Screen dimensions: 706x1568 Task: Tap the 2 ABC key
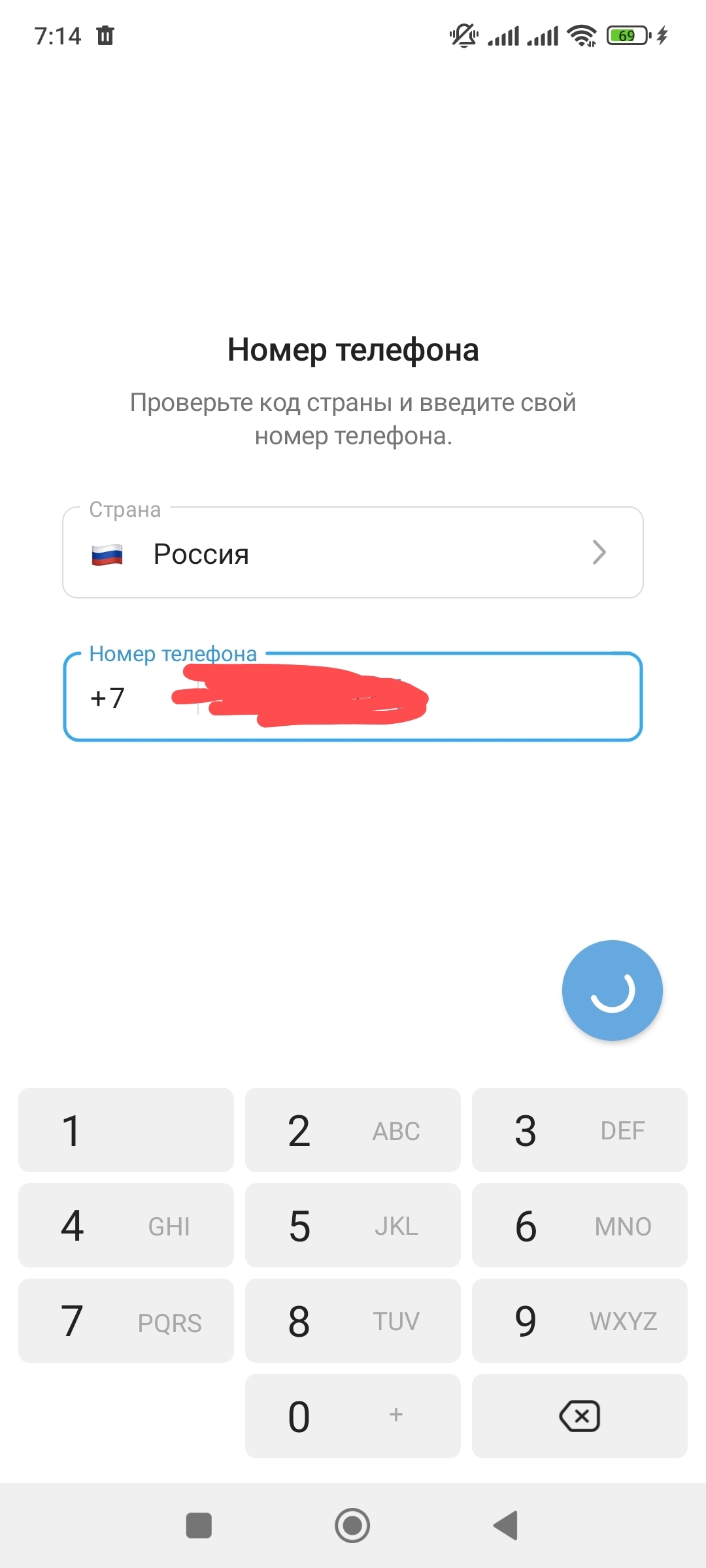[x=352, y=1130]
